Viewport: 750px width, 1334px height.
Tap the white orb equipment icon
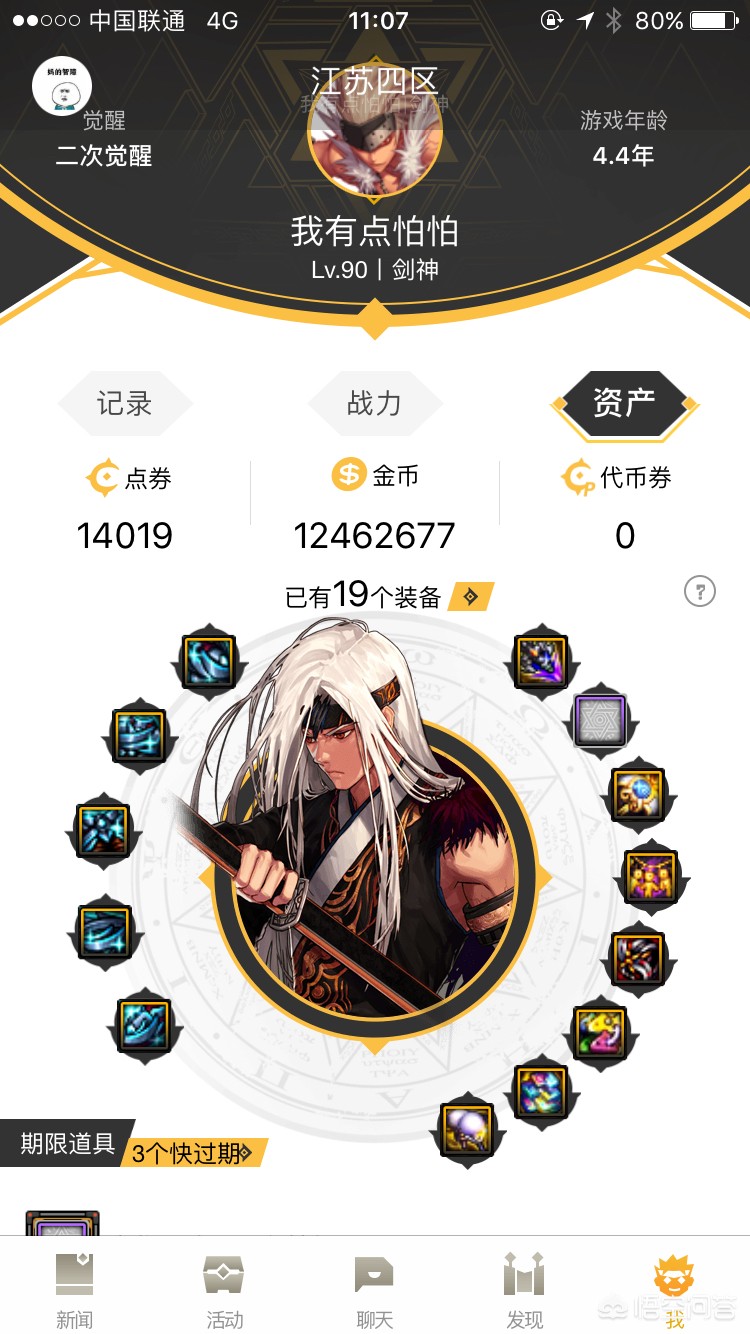[x=467, y=1130]
